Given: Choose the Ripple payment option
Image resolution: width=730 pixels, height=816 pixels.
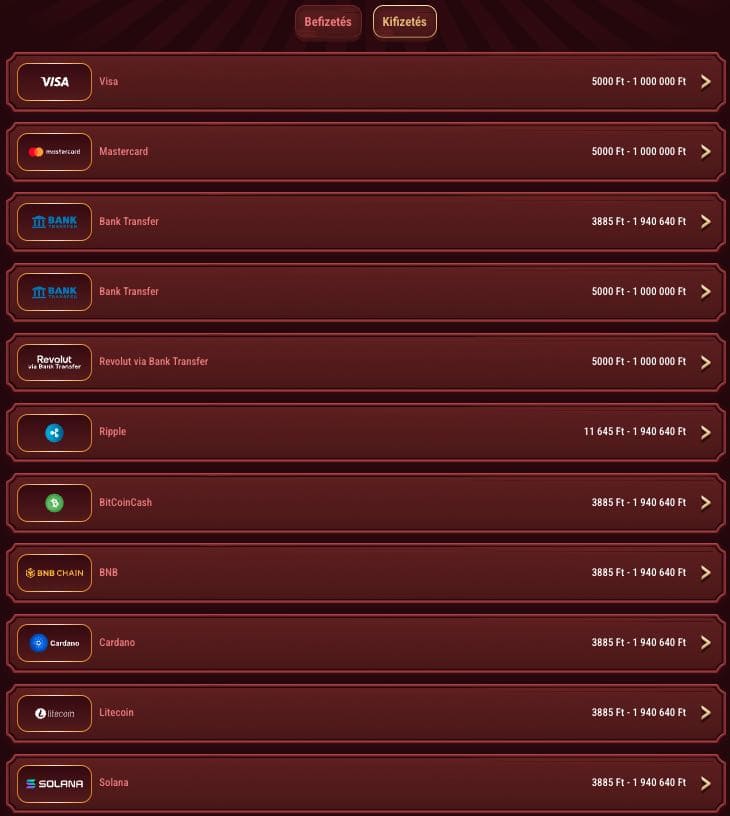Looking at the screenshot, I should (364, 432).
